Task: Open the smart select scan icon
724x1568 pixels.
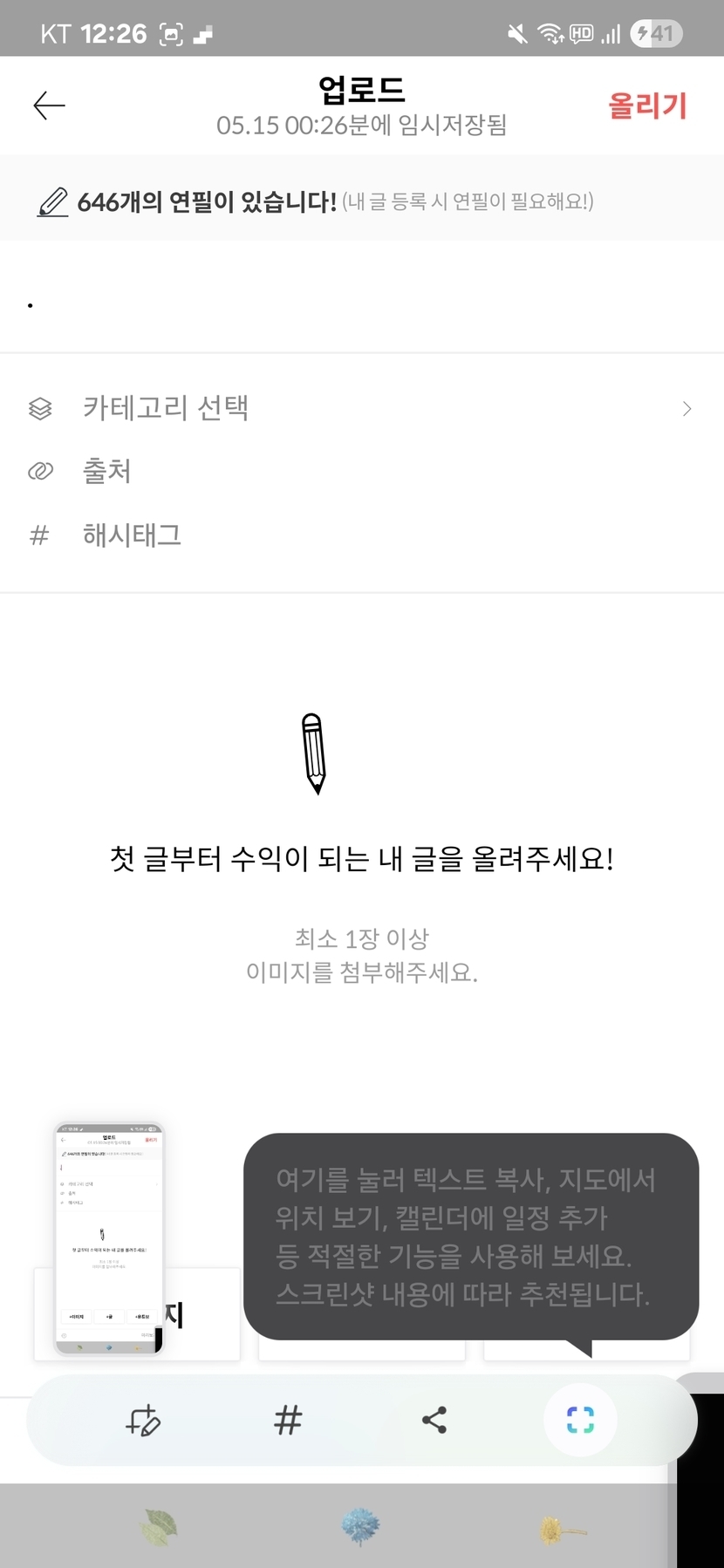Action: [580, 1421]
